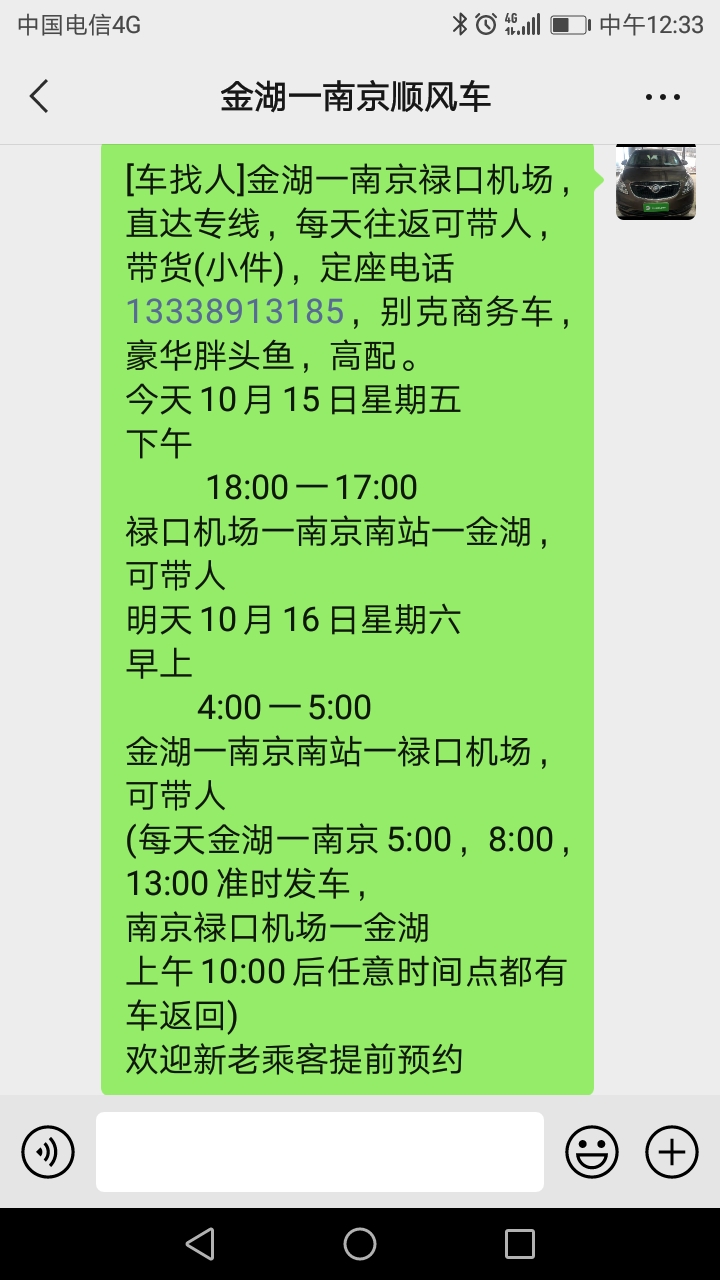Image resolution: width=720 pixels, height=1280 pixels.
Task: Open recent apps from navigation bar
Action: (520, 1244)
